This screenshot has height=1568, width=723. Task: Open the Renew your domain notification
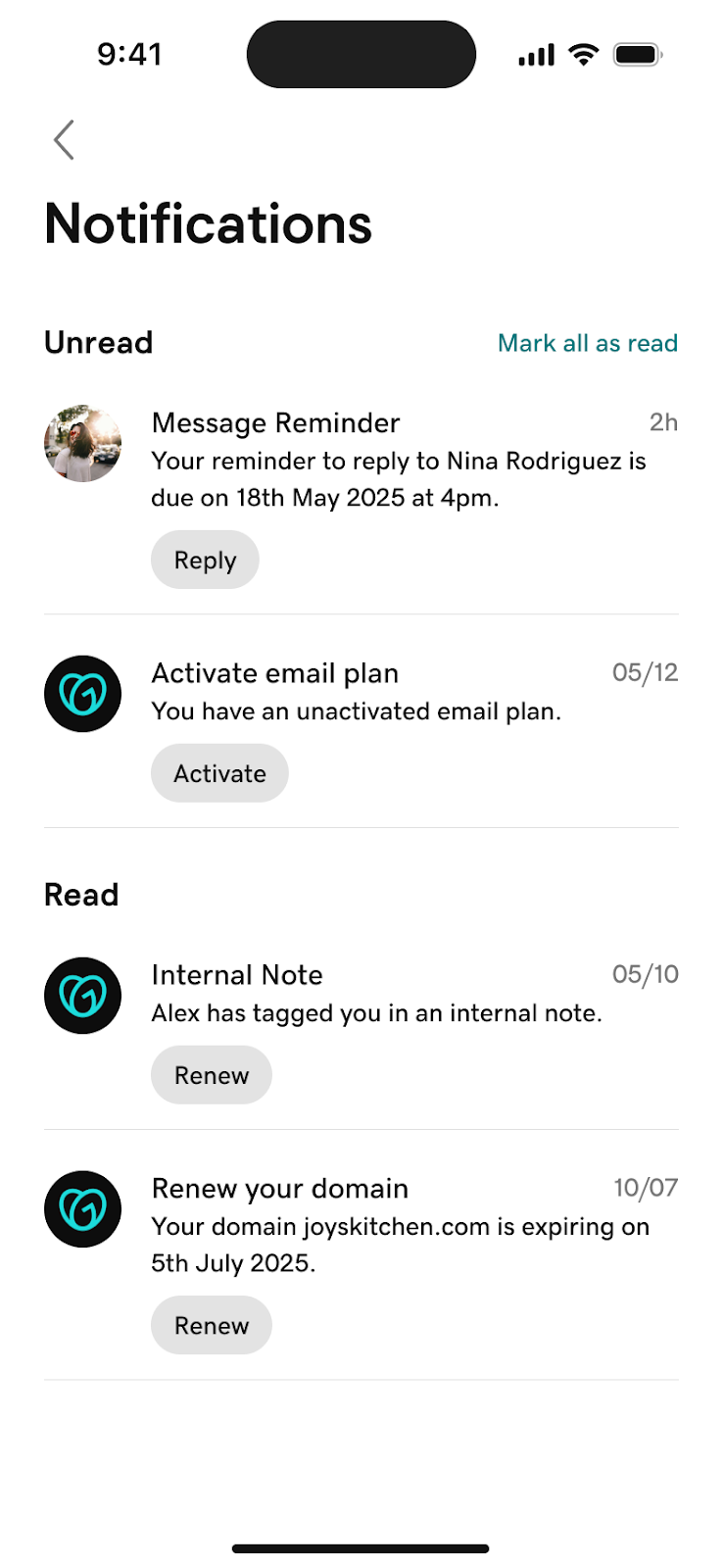(400, 1226)
